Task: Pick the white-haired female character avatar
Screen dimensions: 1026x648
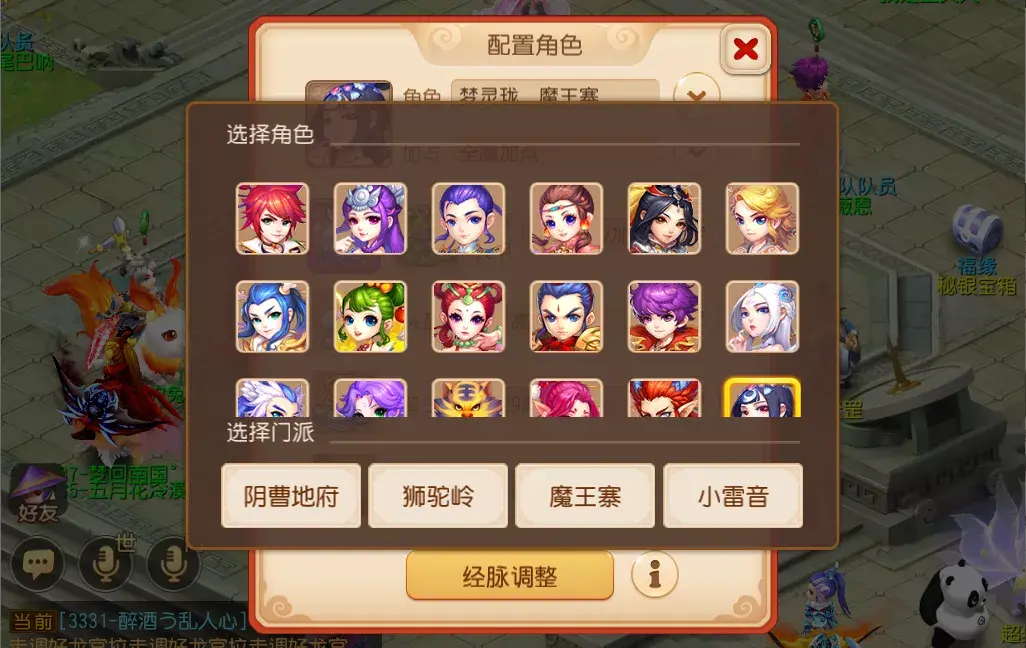Action: [762, 316]
